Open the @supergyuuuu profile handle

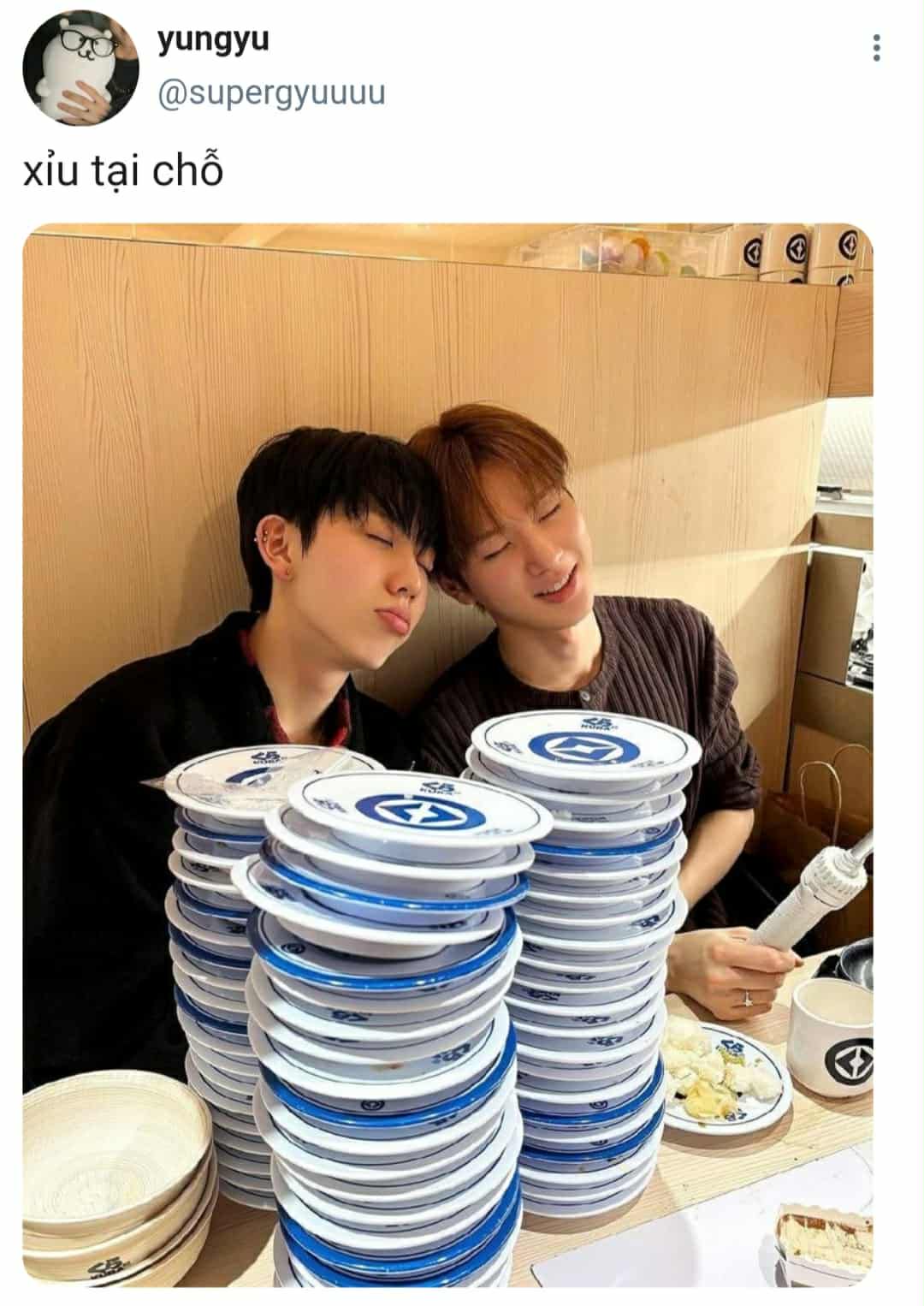271,92
